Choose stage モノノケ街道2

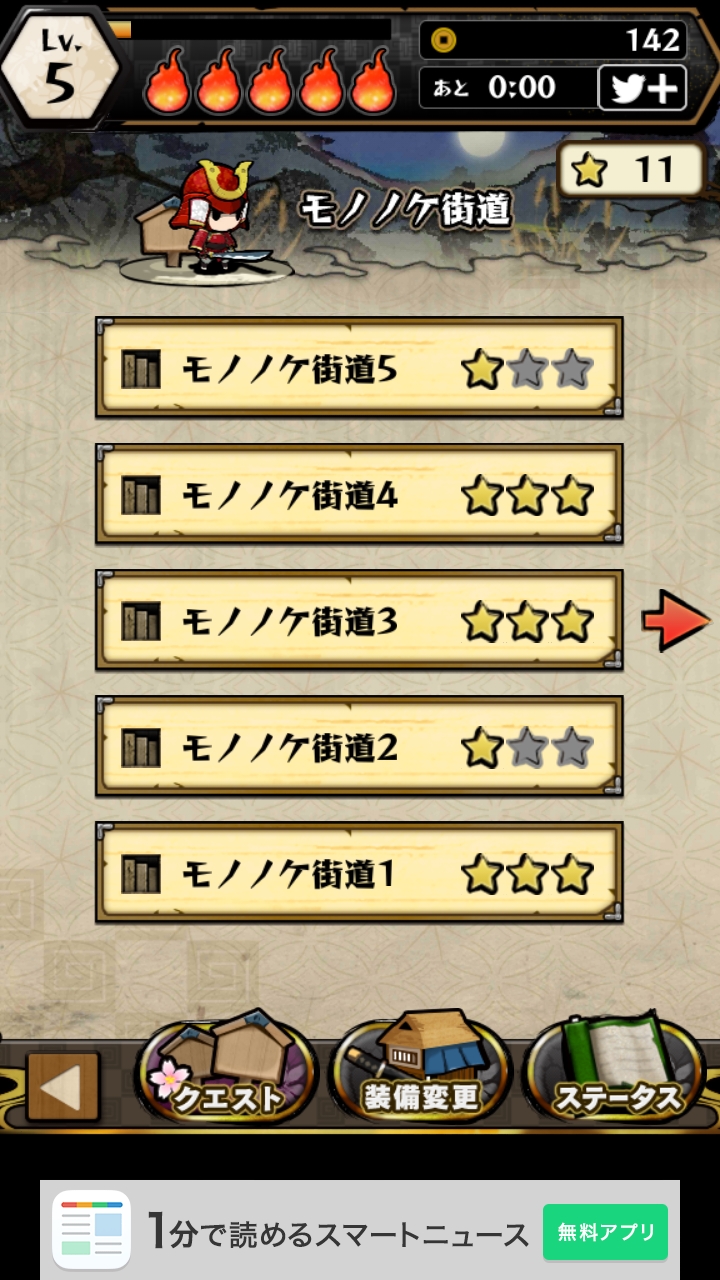[x=359, y=746]
